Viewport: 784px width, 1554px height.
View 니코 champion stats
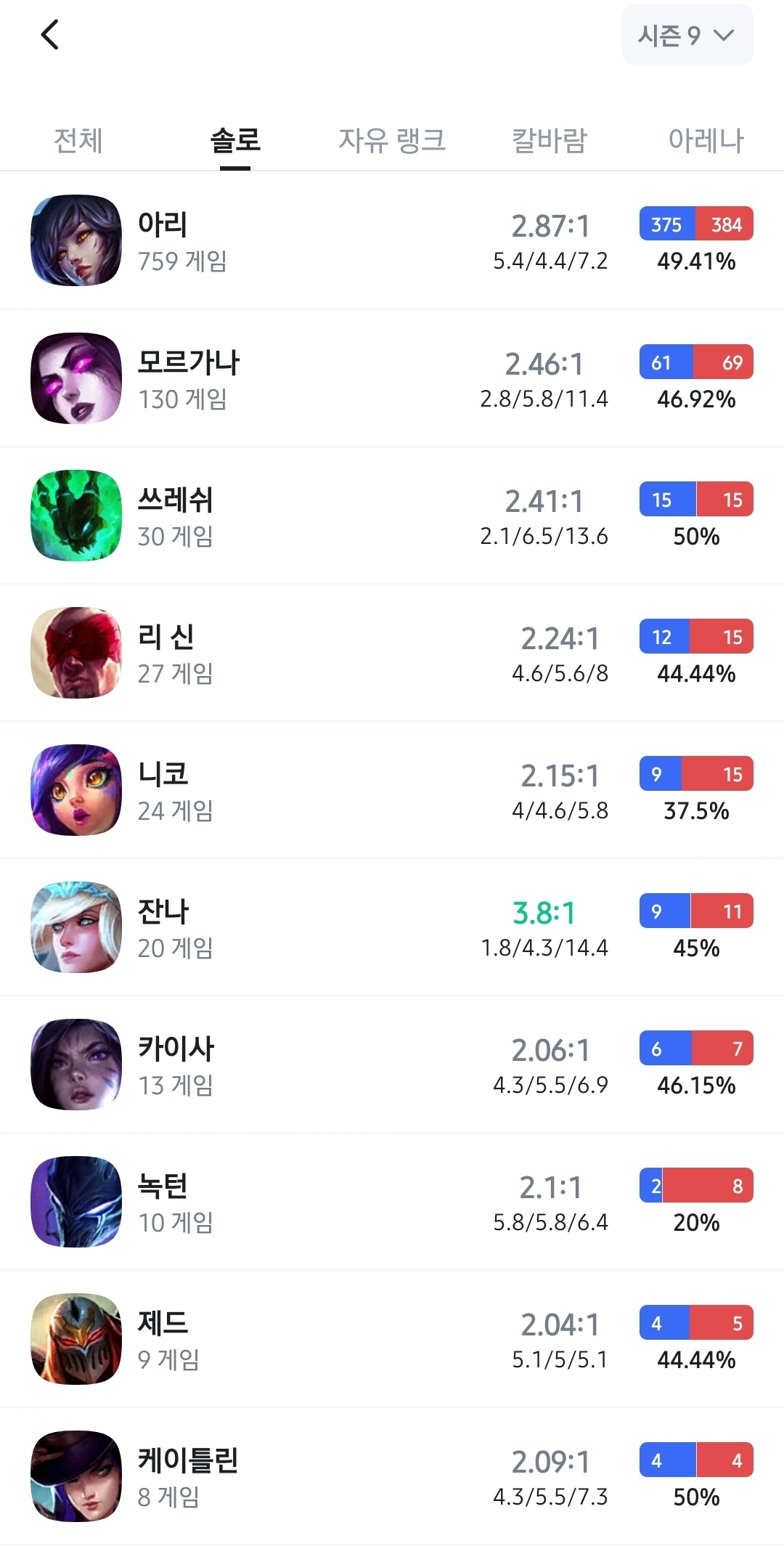[392, 790]
